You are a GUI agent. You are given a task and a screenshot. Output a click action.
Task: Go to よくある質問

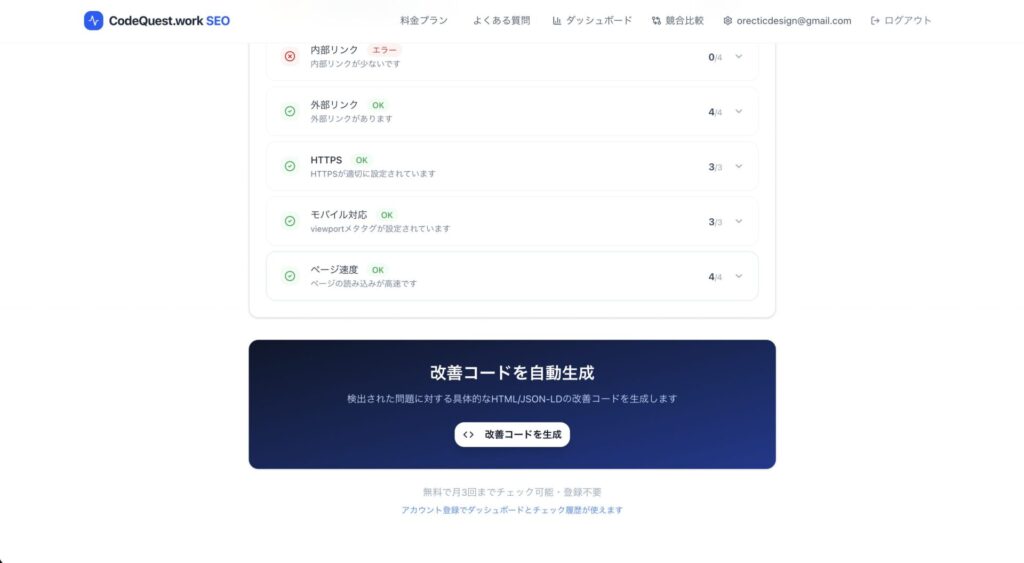pyautogui.click(x=502, y=20)
